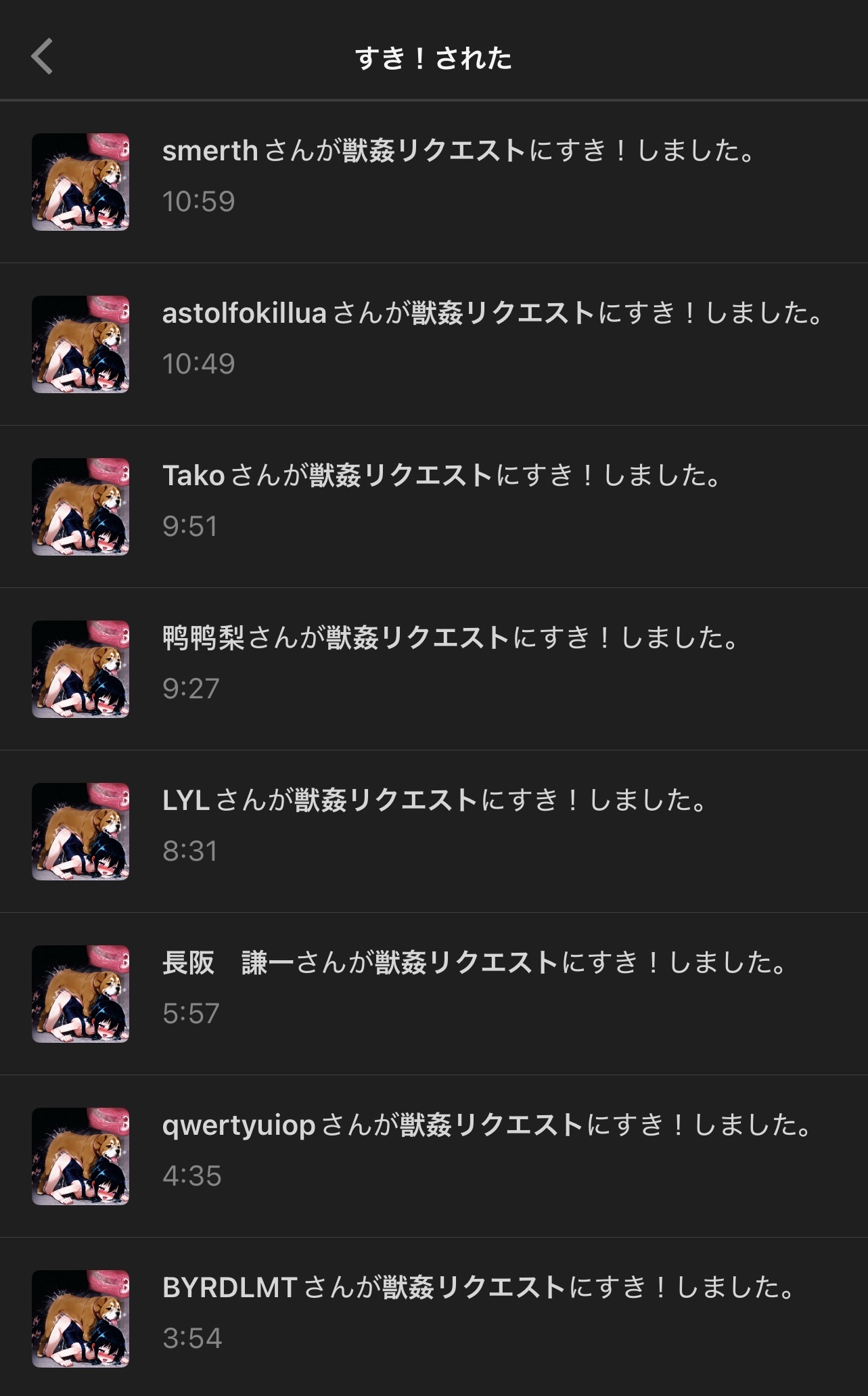Open the notification from Tako

[x=434, y=507]
